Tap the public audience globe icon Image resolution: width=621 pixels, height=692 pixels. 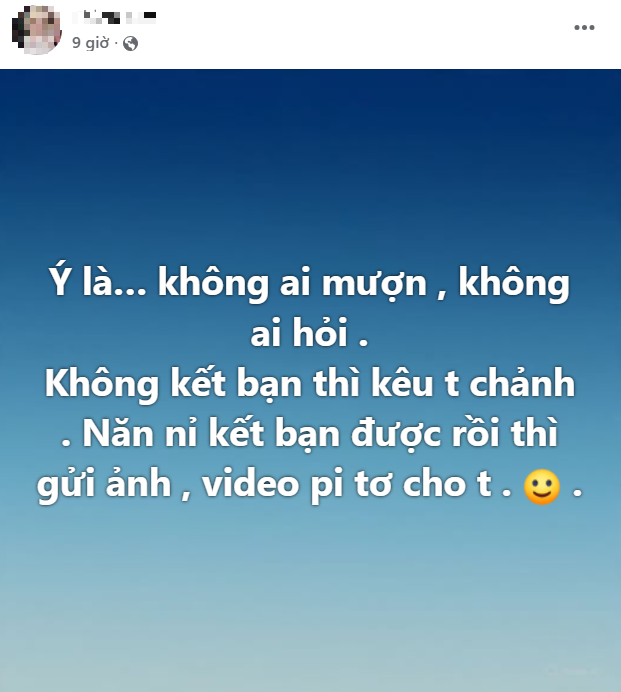coord(130,43)
